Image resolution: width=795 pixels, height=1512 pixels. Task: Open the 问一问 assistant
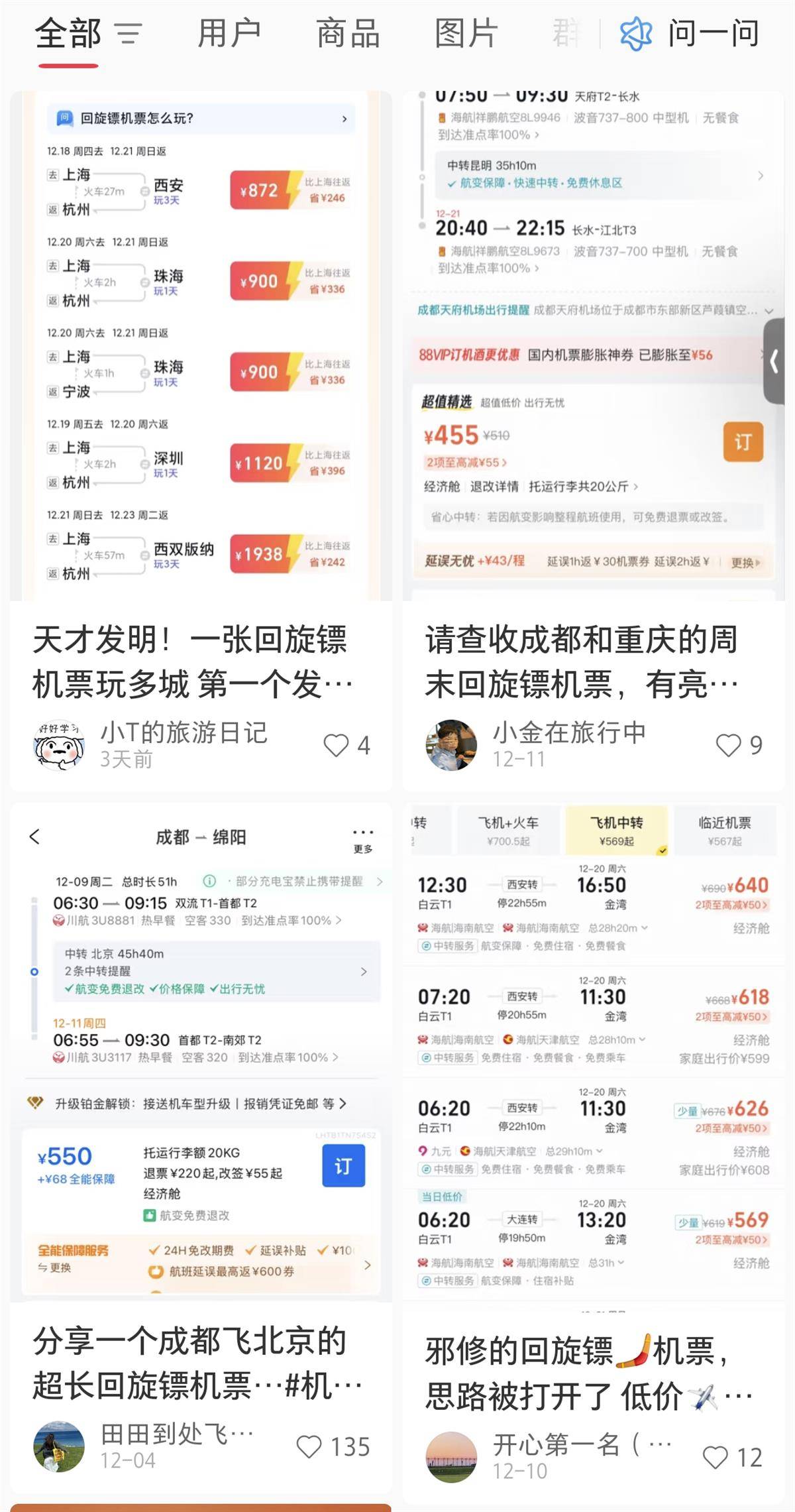pyautogui.click(x=690, y=33)
